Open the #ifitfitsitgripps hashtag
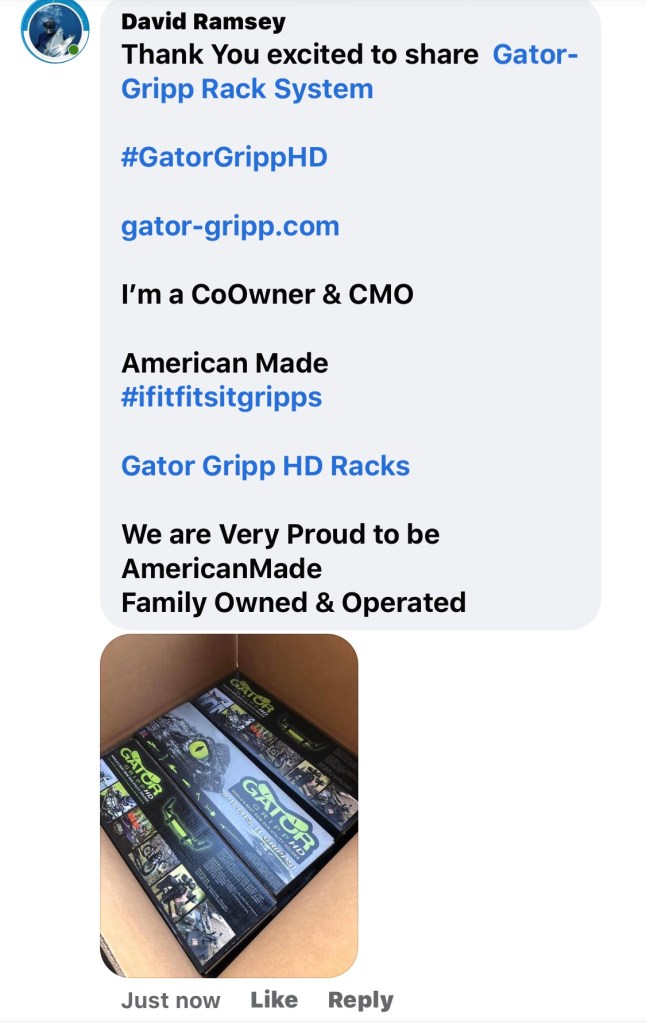The image size is (646, 1023). pyautogui.click(x=221, y=397)
